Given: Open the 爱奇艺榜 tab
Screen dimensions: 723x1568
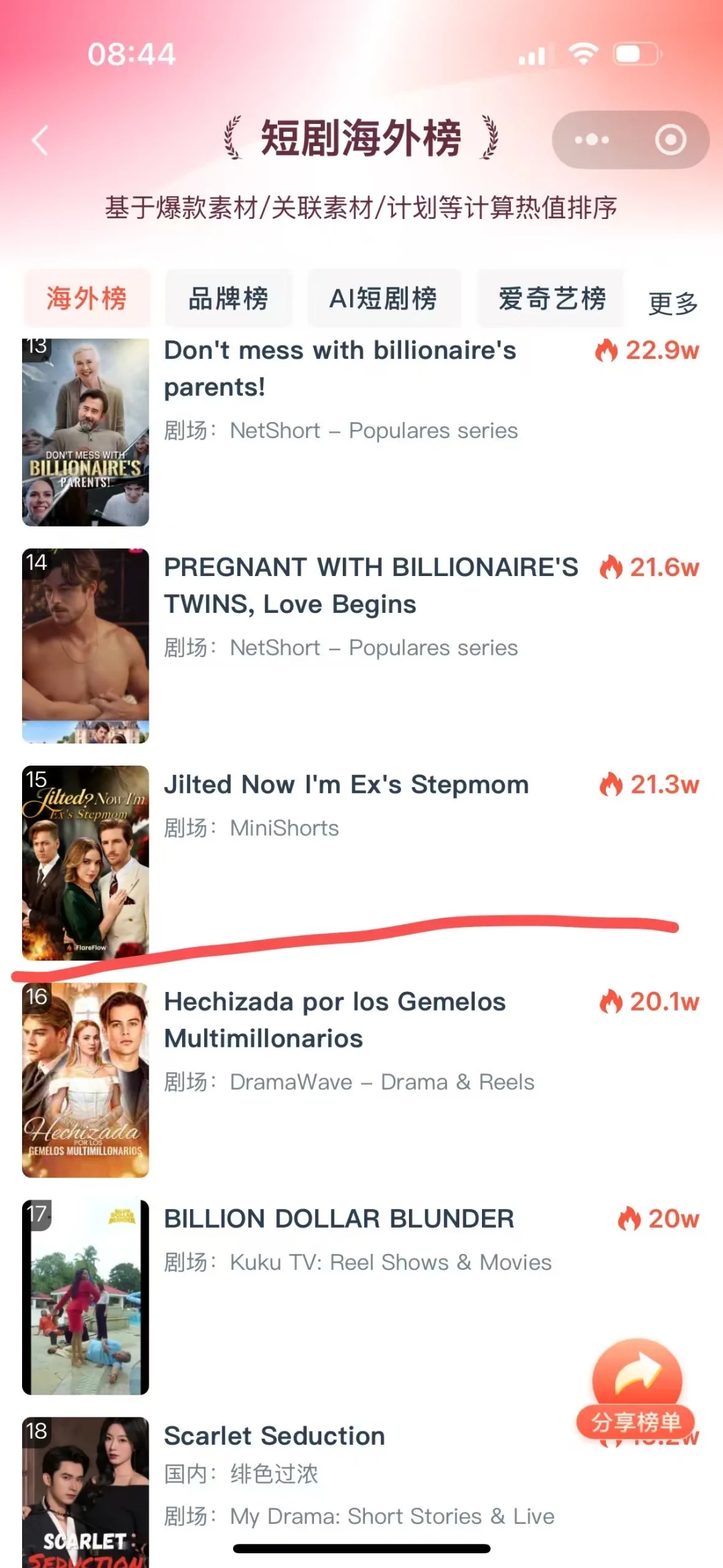Looking at the screenshot, I should (551, 299).
